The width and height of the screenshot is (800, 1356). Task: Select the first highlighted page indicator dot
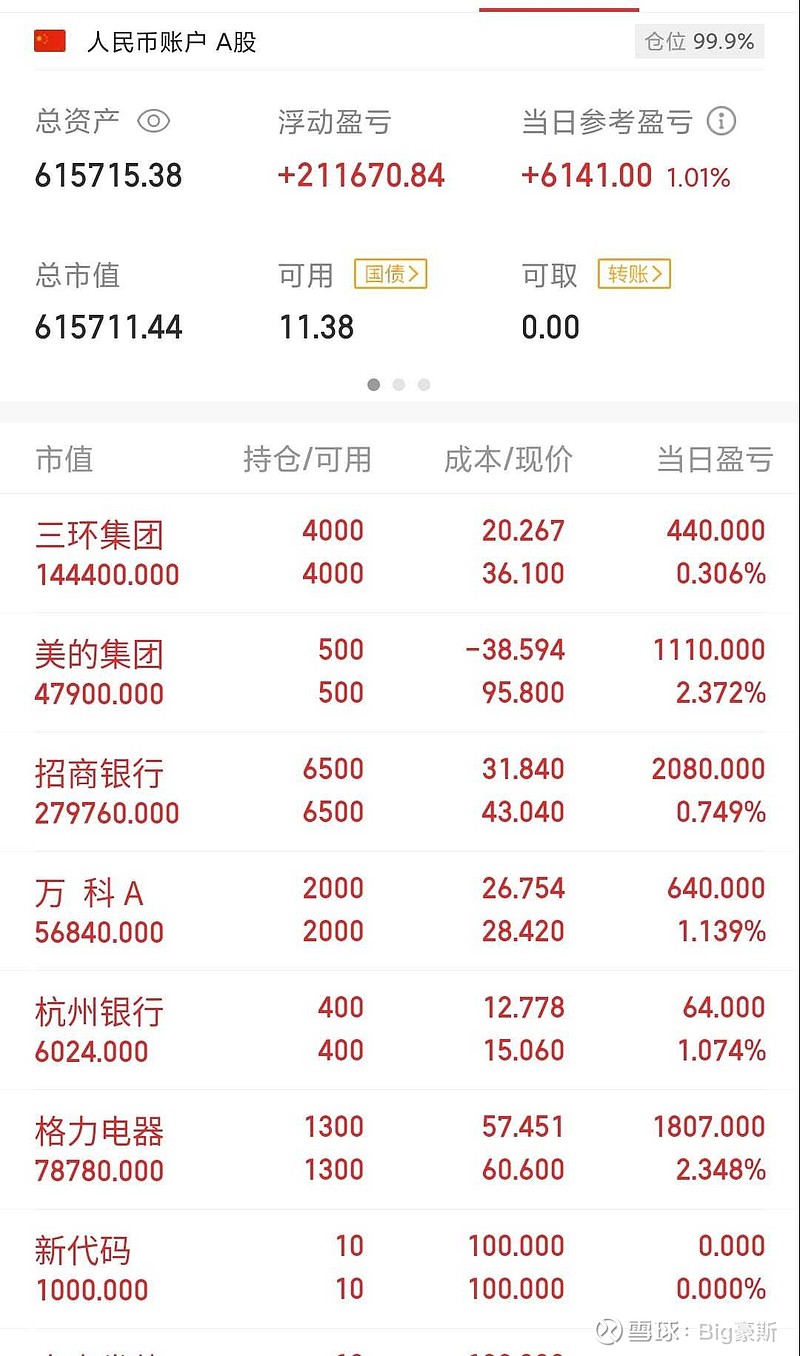tap(374, 384)
